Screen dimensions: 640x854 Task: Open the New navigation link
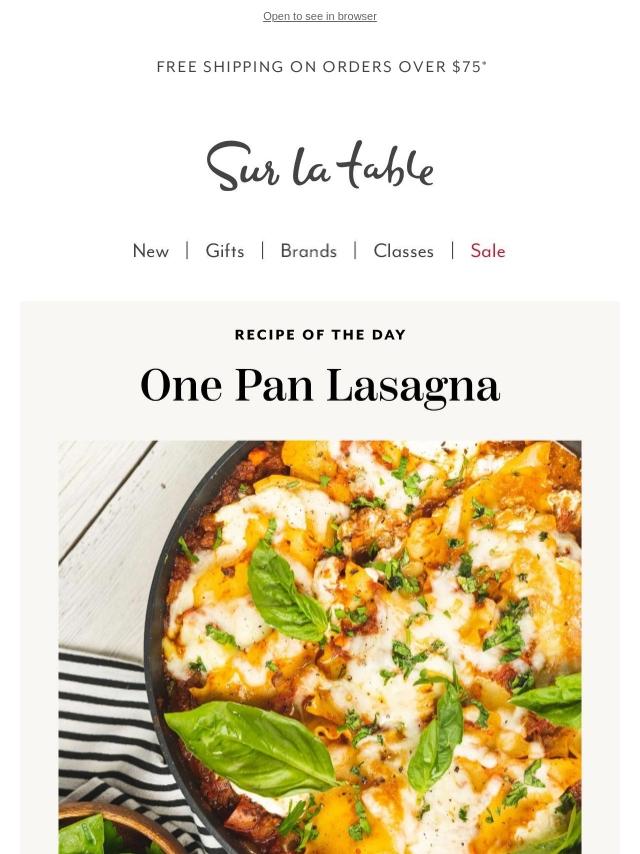click(151, 251)
